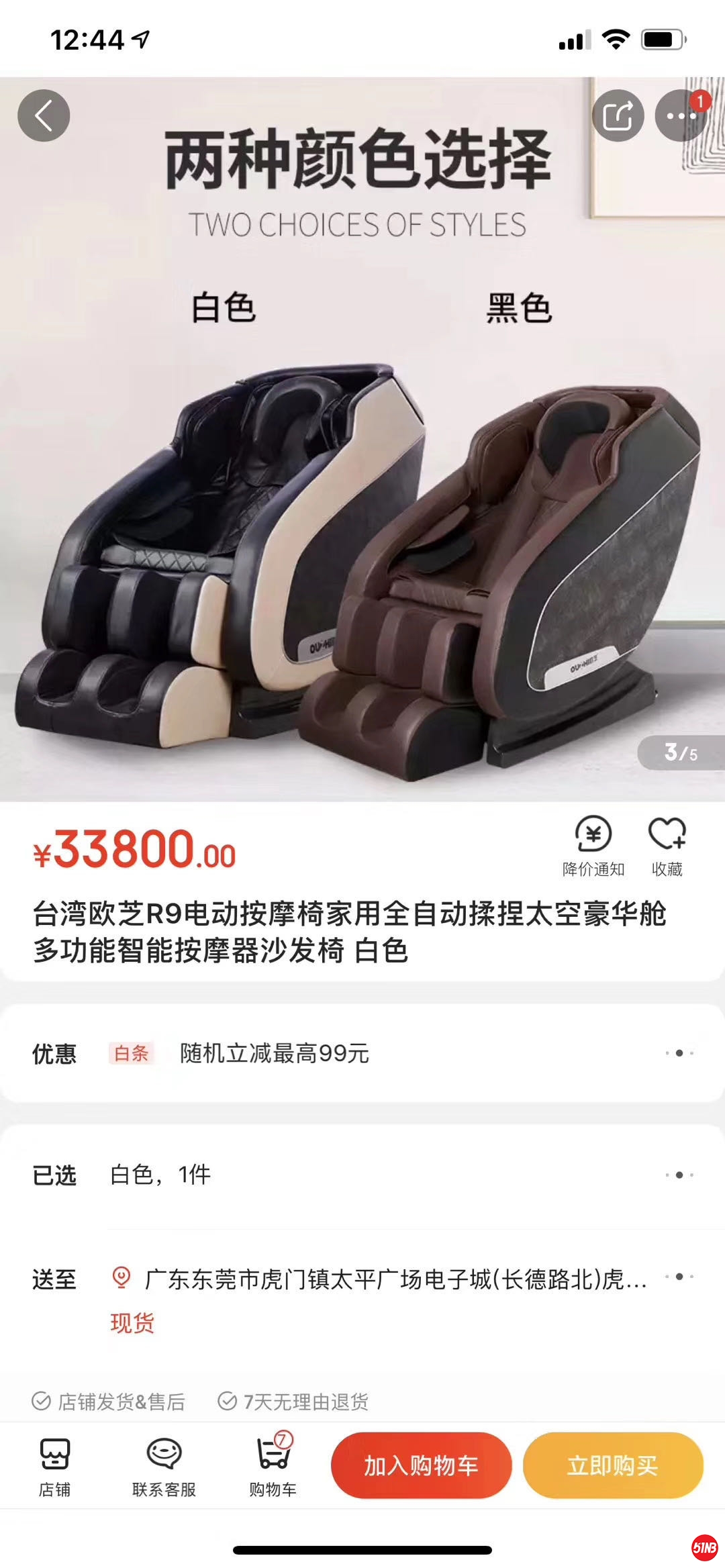This screenshot has width=725, height=1568.
Task: Tap the back arrow icon
Action: pyautogui.click(x=43, y=115)
